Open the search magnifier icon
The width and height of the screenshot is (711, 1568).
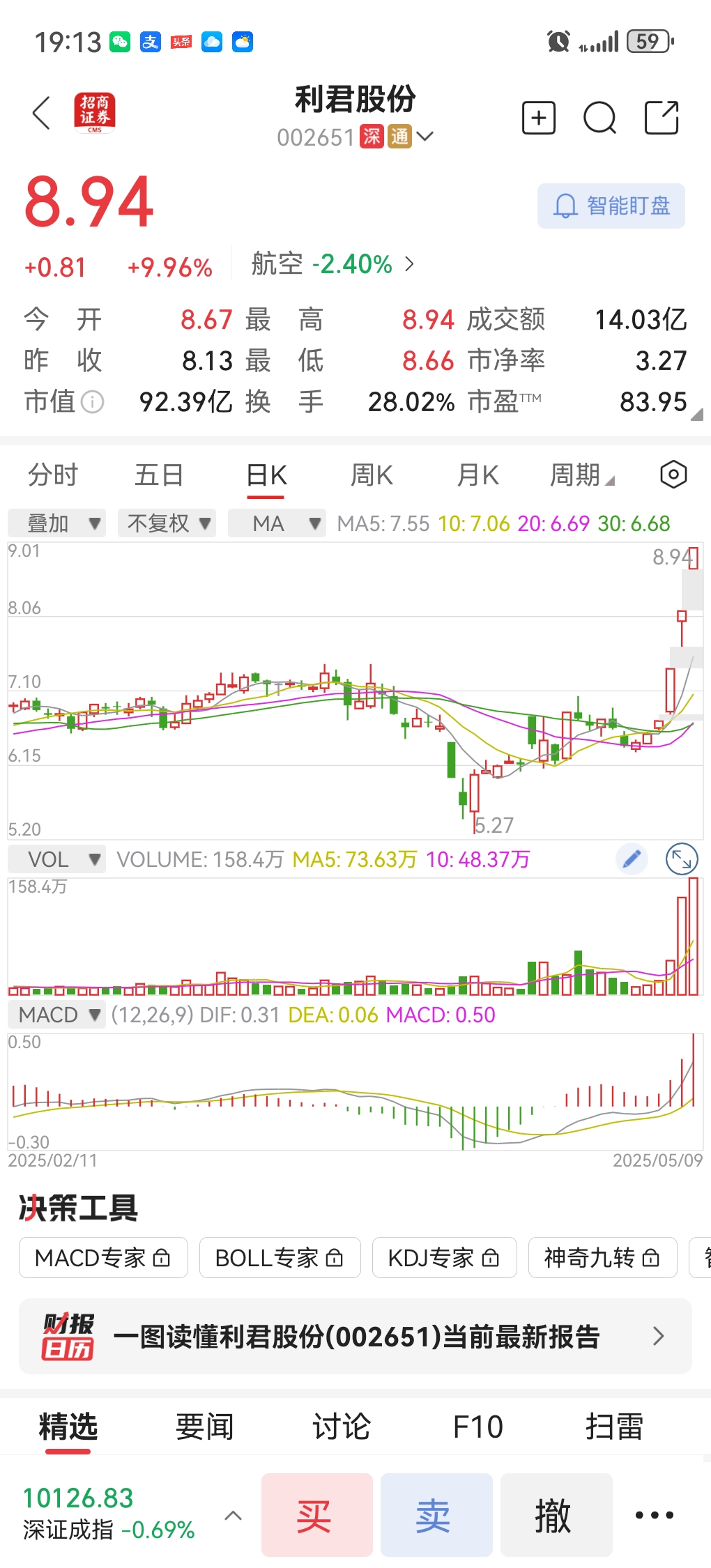click(x=599, y=117)
